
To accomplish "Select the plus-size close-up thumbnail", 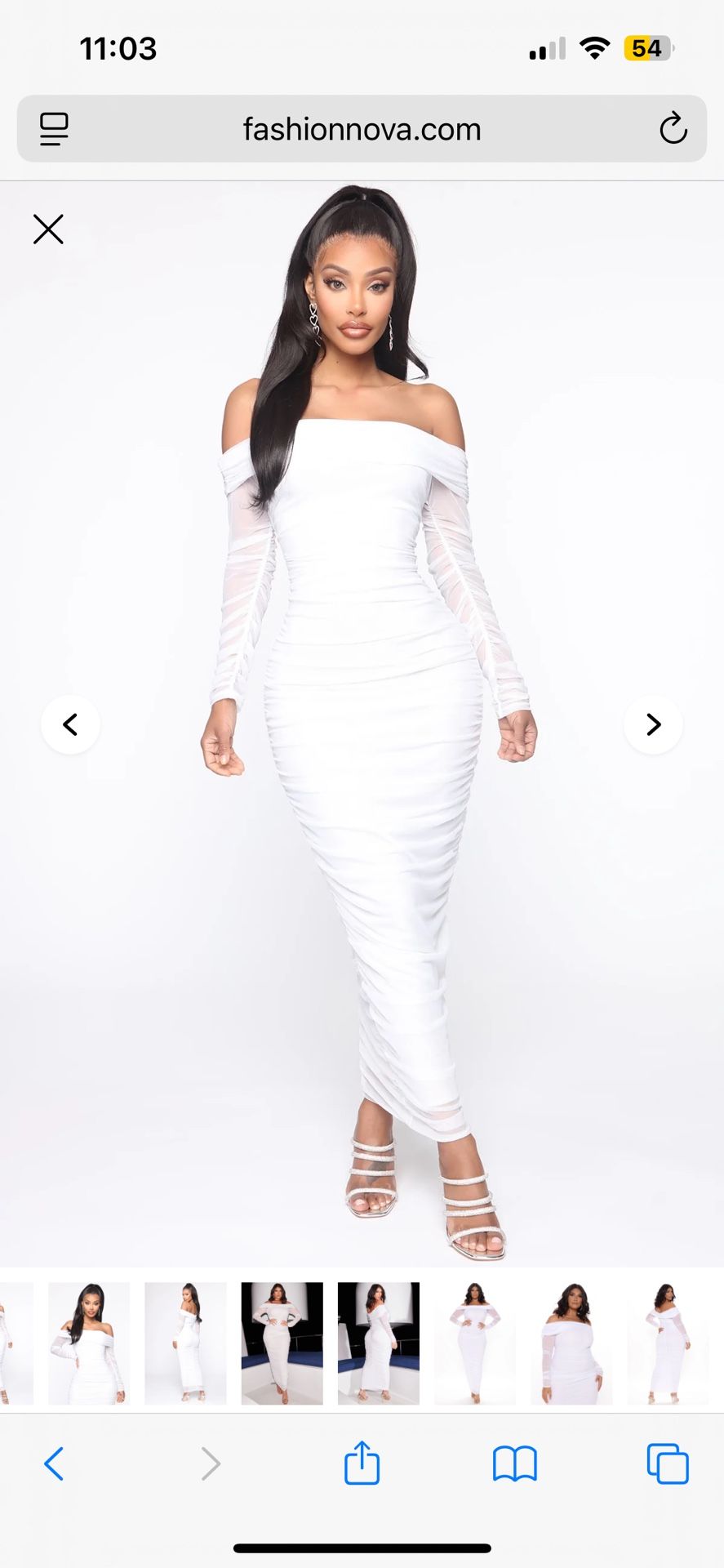I will coord(571,1343).
